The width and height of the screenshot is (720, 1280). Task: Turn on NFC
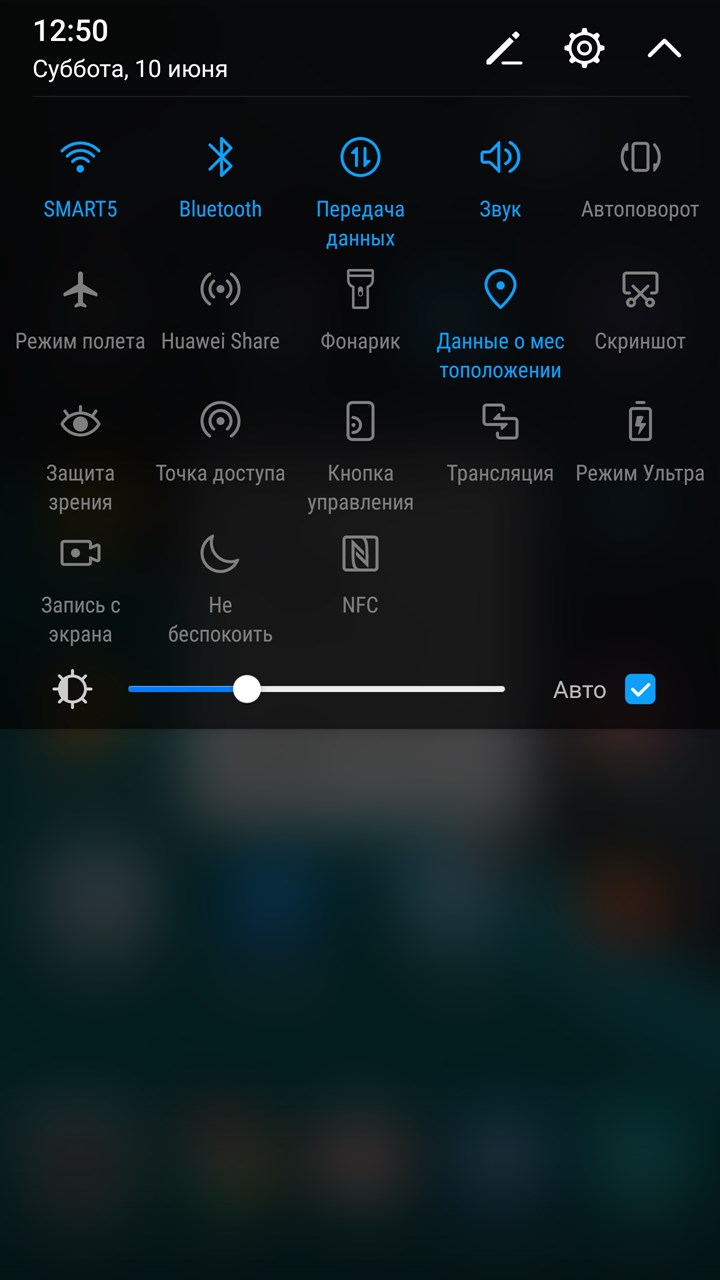point(360,553)
